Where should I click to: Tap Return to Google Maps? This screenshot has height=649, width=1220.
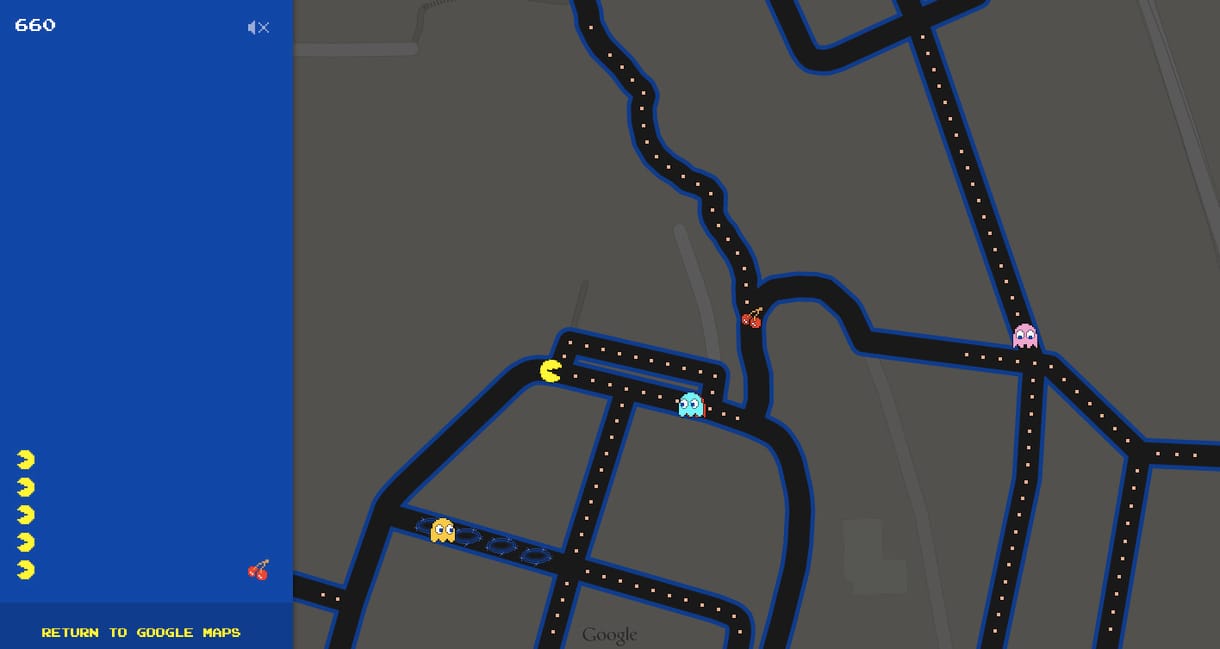pos(141,632)
